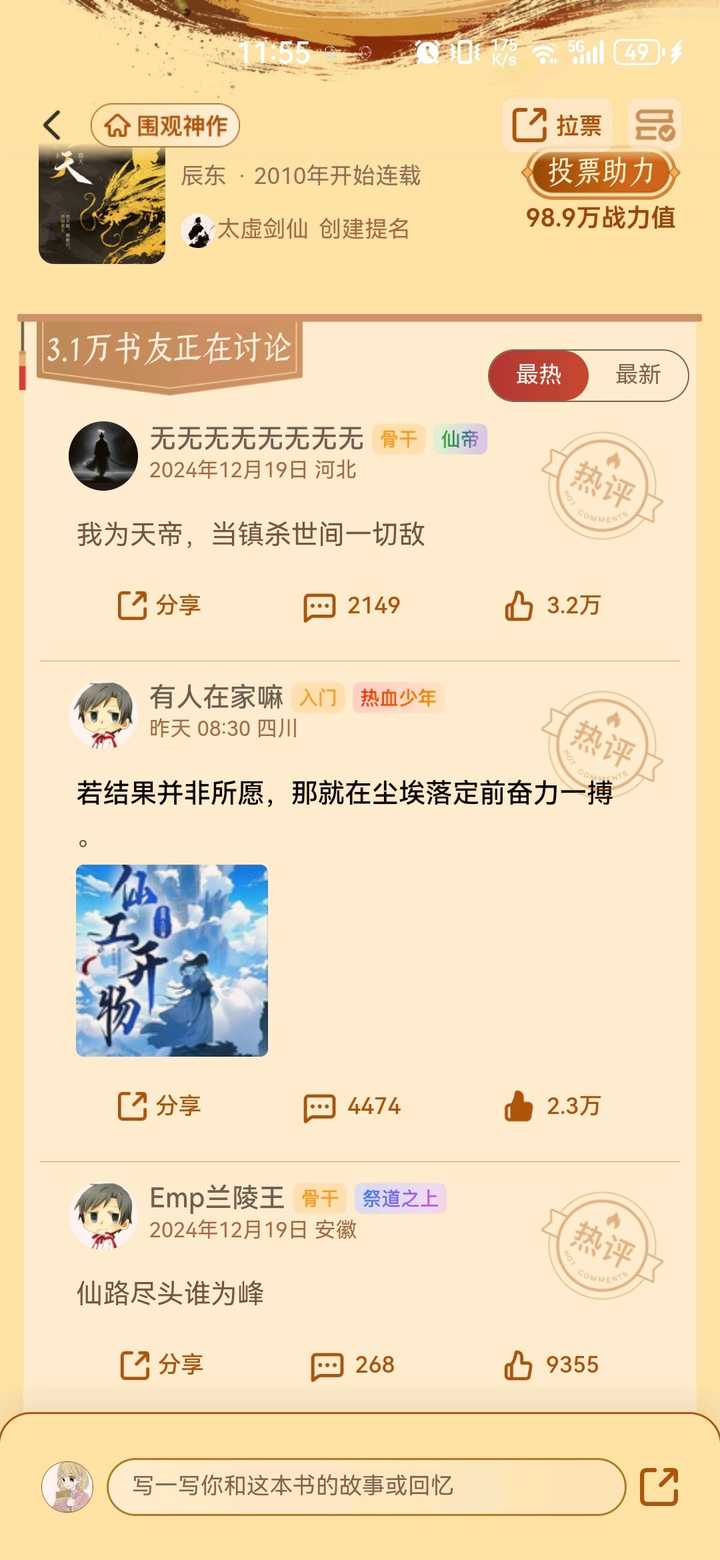The image size is (720, 1560).
Task: Tap 投票助力 to vote
Action: coord(600,172)
